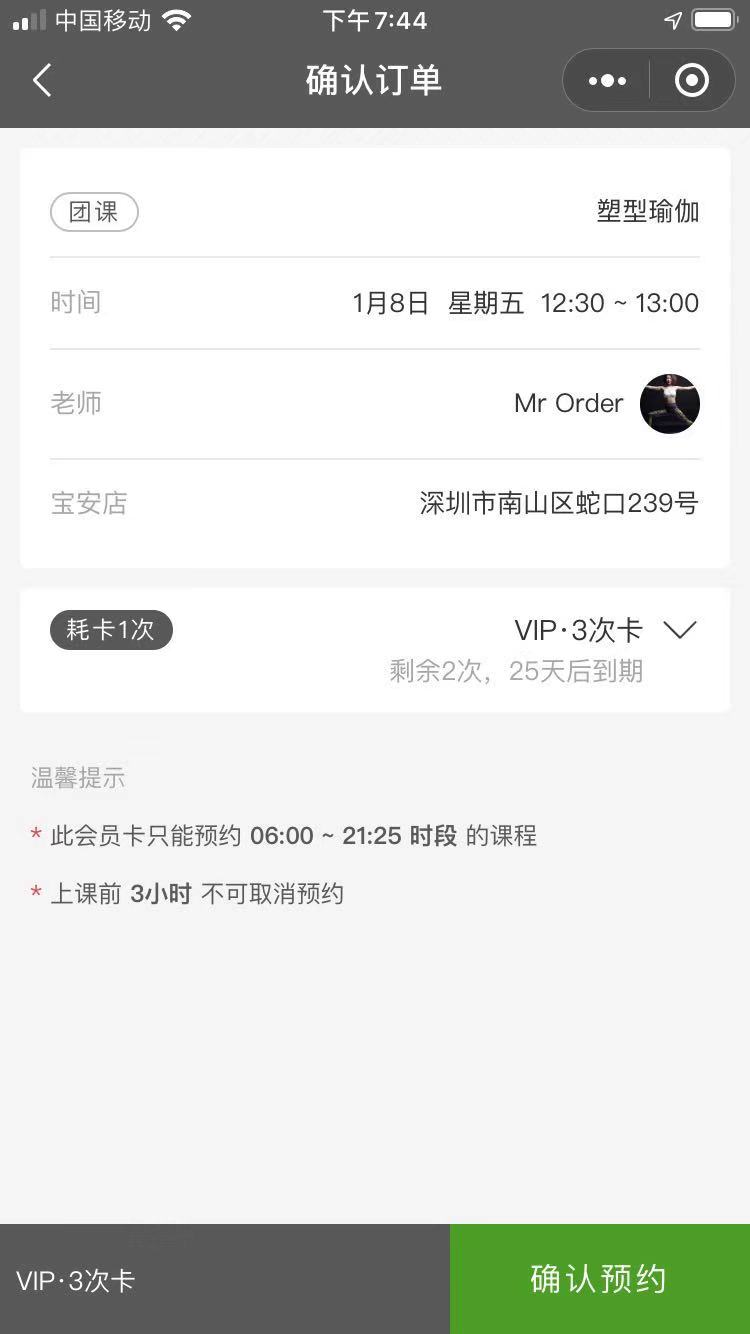Tap the 塑型瑜伽 class name
The image size is (750, 1334).
point(646,212)
